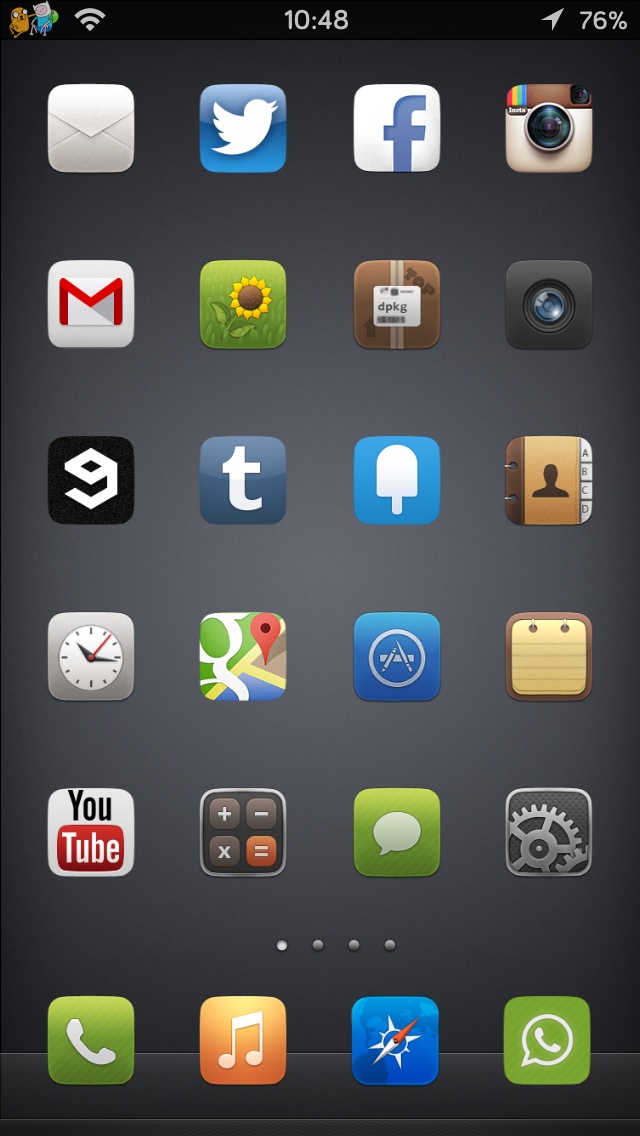Launch Google Maps
This screenshot has height=1136, width=640.
pyautogui.click(x=243, y=656)
